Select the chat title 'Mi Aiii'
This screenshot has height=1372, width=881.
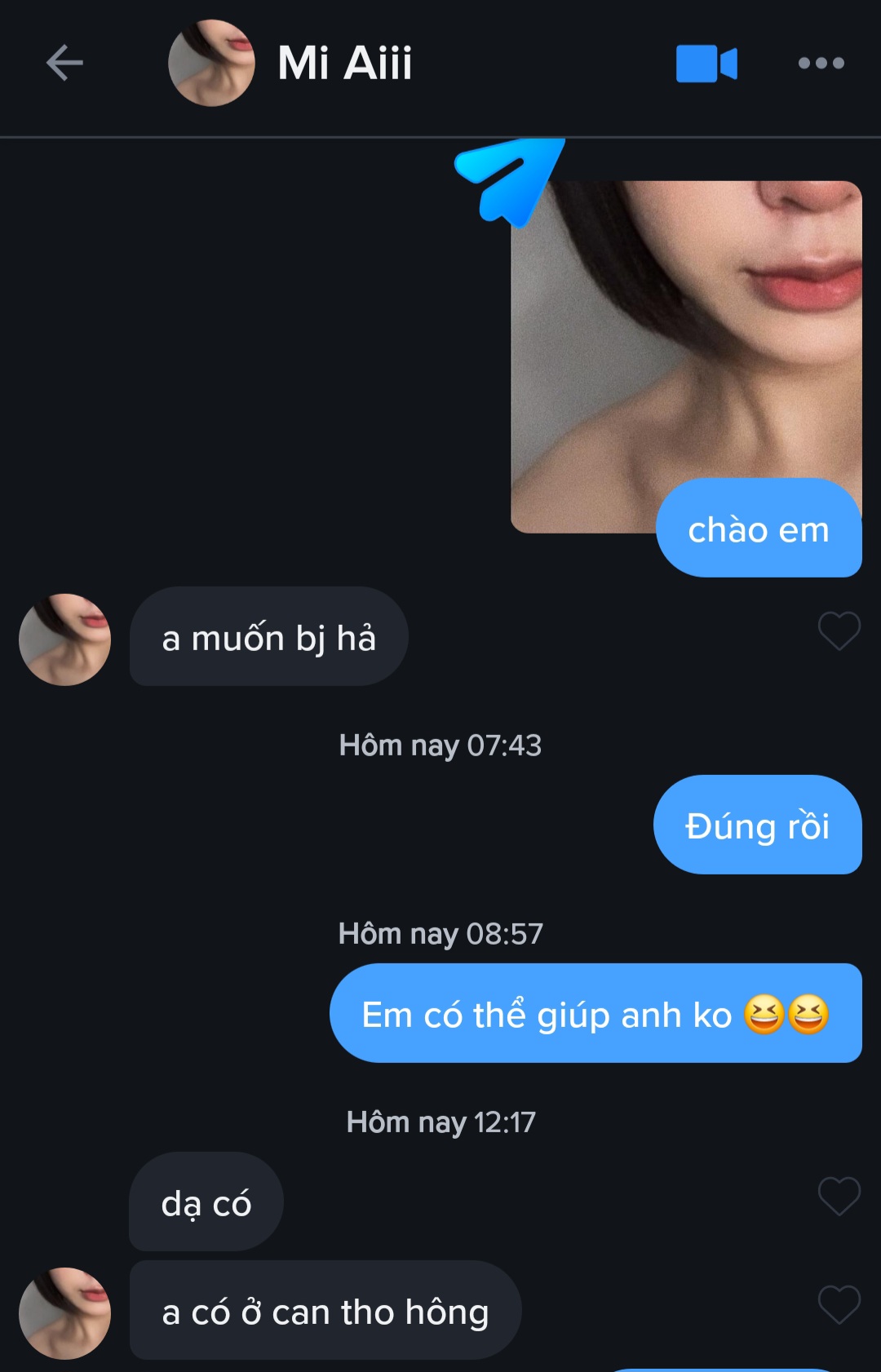(344, 63)
